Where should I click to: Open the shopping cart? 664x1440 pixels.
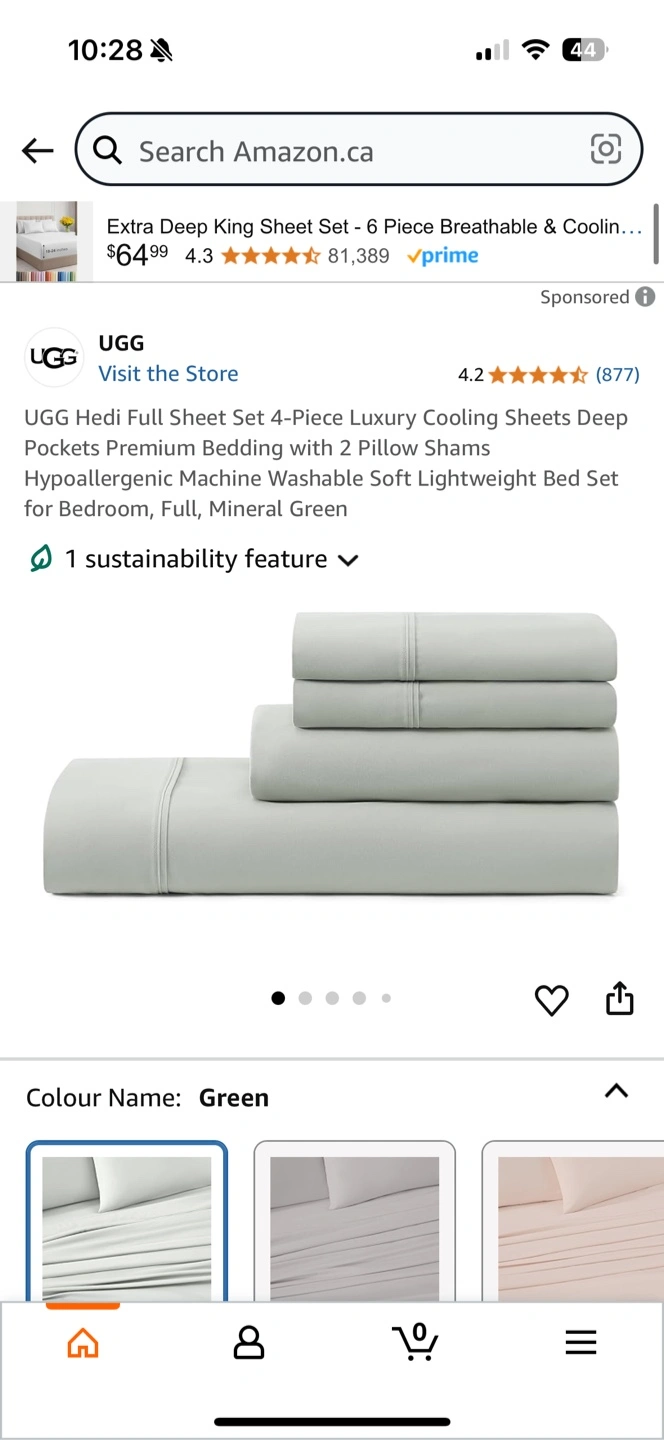(x=414, y=1342)
